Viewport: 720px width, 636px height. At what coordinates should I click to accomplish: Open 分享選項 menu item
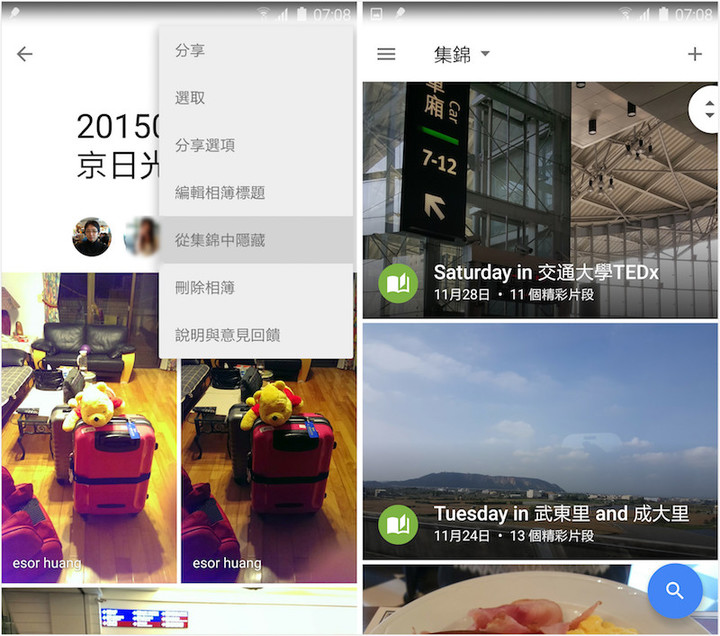pyautogui.click(x=205, y=145)
